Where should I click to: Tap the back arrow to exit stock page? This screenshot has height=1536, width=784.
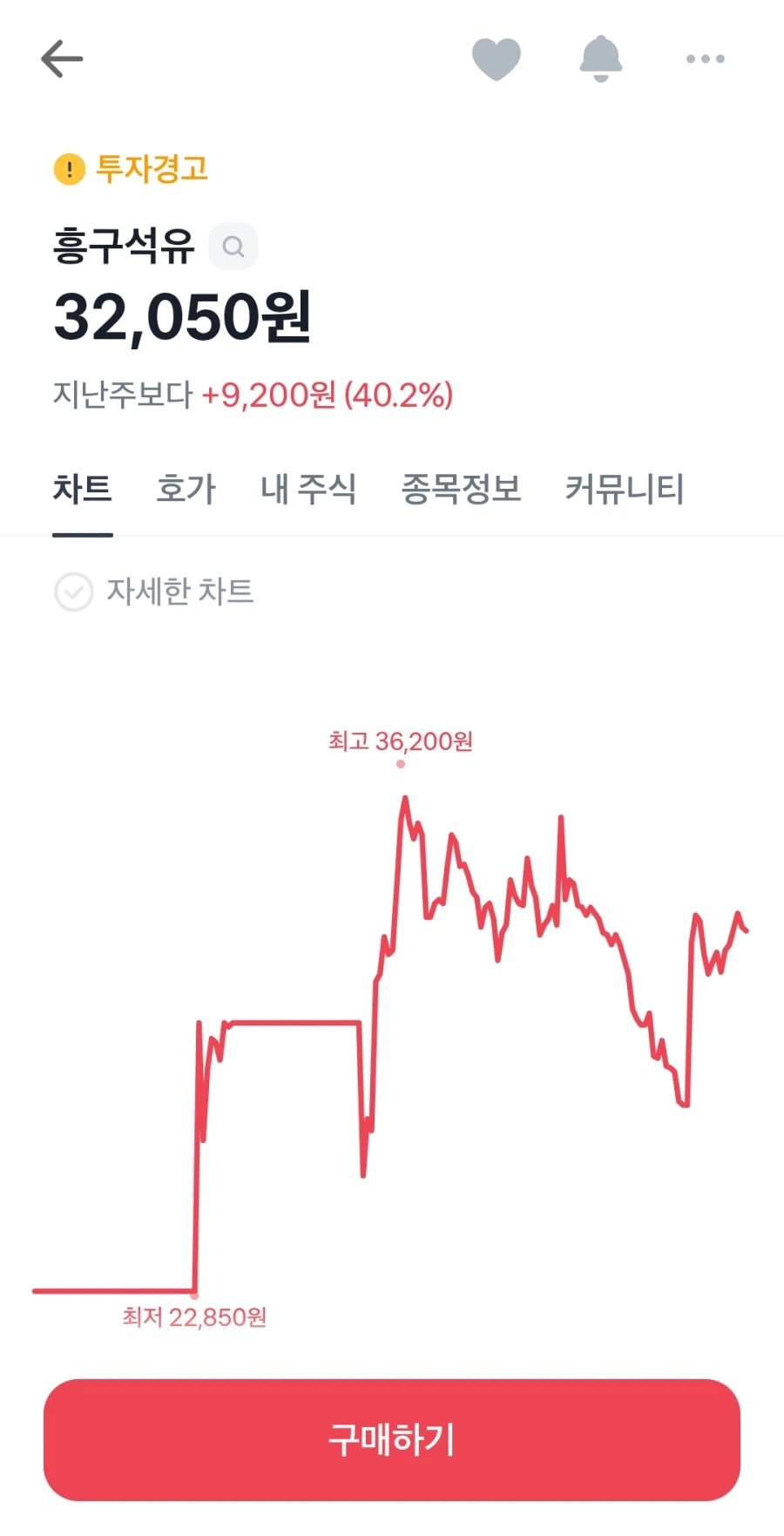62,58
